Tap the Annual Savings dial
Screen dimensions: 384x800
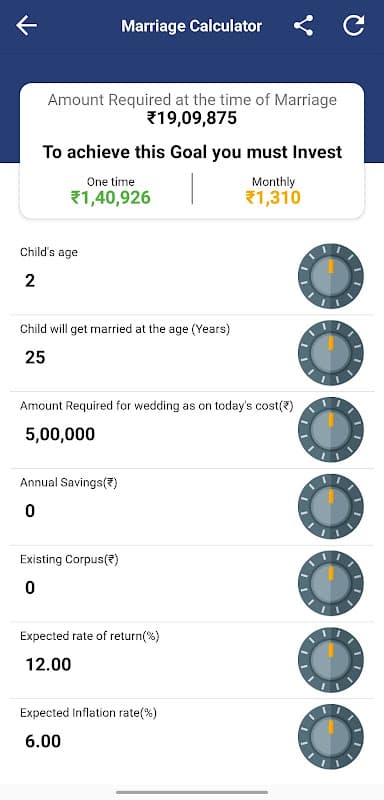coord(331,507)
